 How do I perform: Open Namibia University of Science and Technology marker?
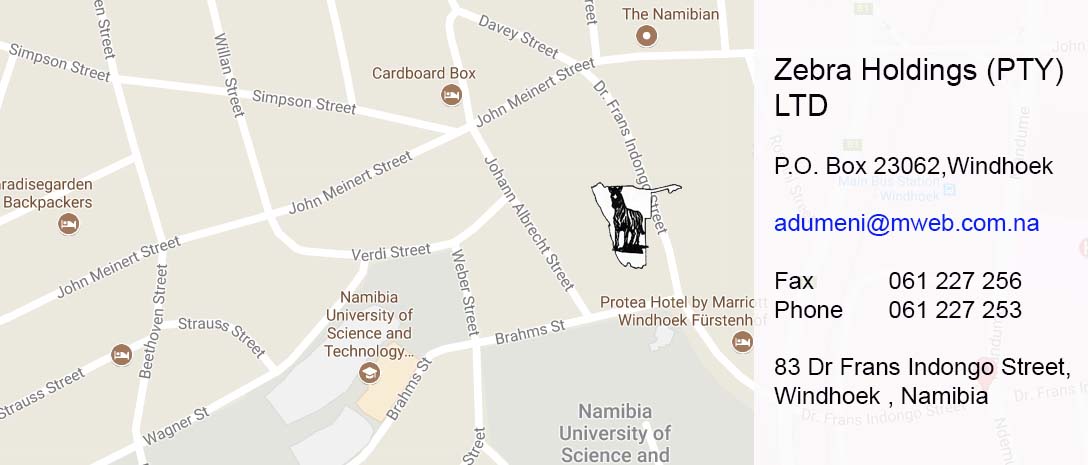369,374
